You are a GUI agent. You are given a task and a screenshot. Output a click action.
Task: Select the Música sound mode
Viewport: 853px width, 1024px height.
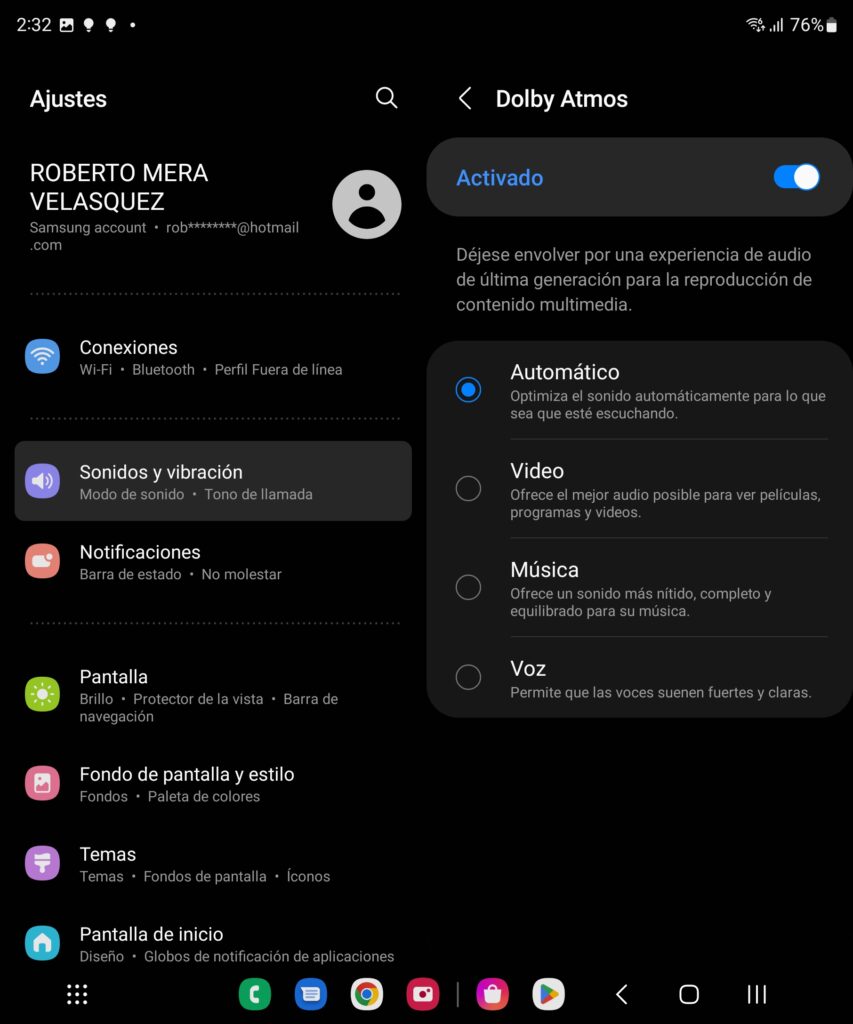pos(468,587)
